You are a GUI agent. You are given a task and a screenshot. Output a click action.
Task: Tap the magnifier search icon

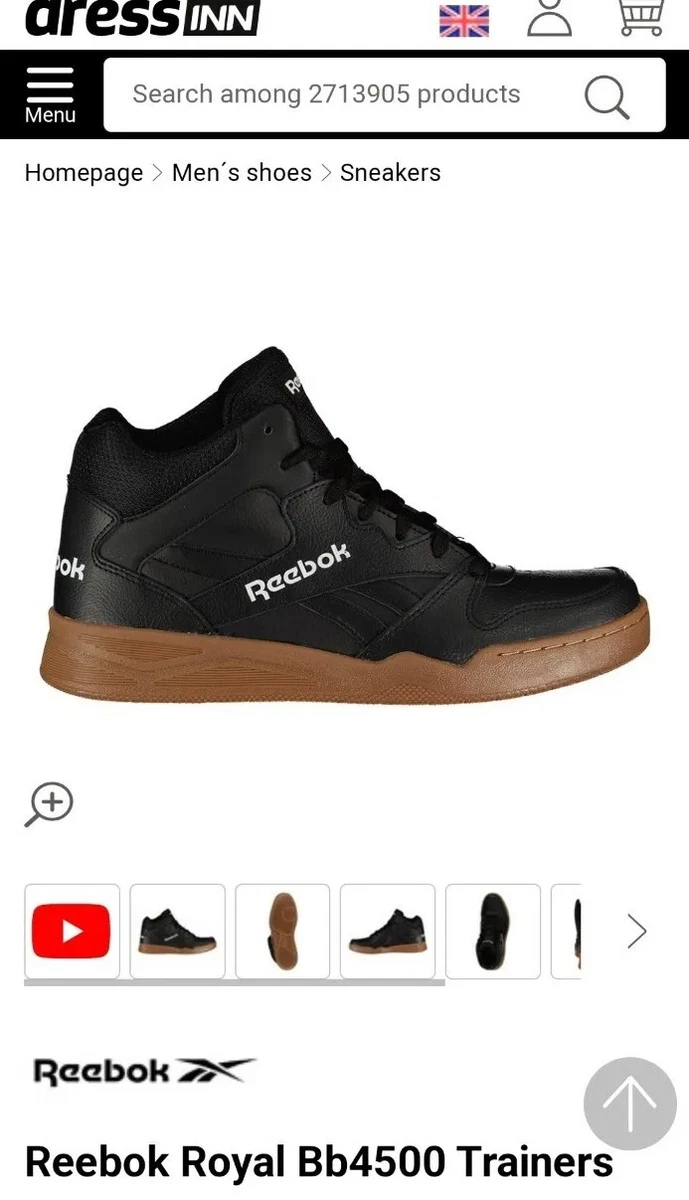coord(607,96)
